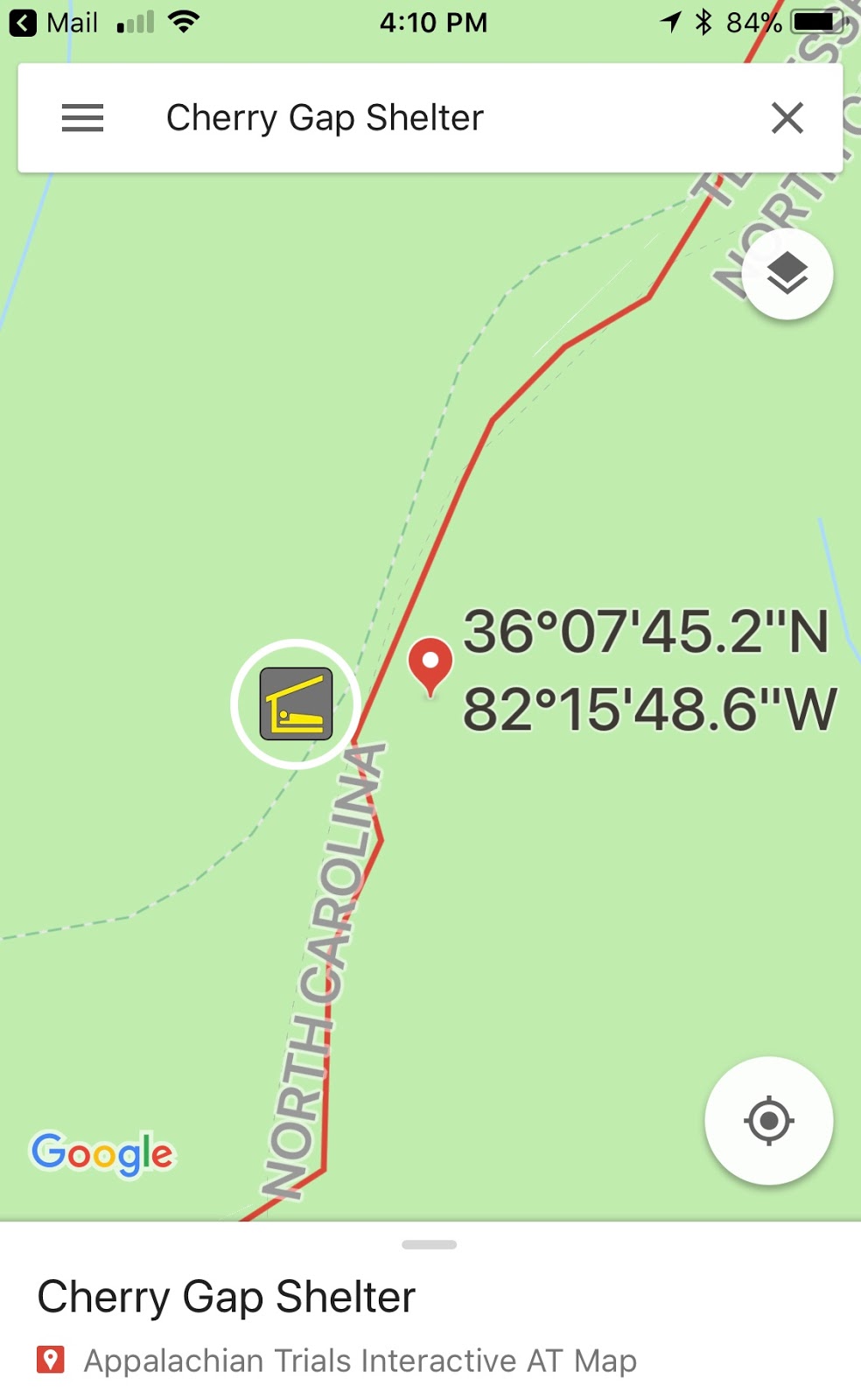Tap the Cherry Gap Shelter search field
The height and width of the screenshot is (1400, 861).
click(x=430, y=117)
